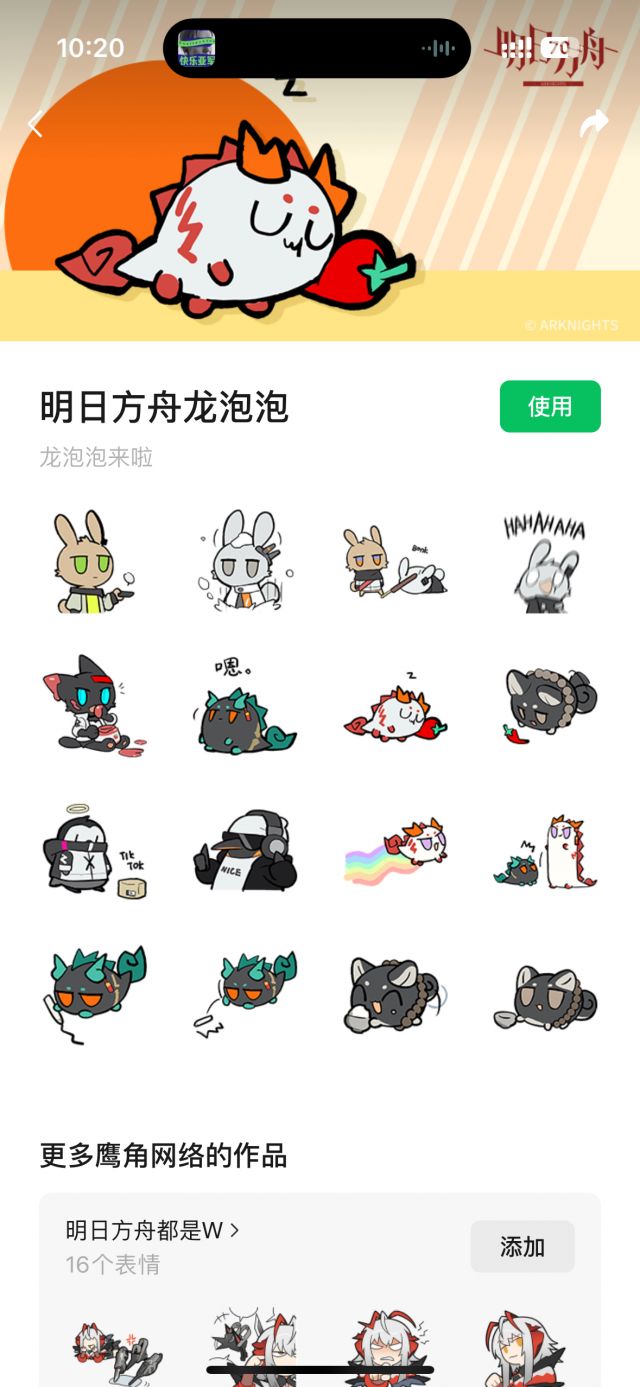Share this sticker pack

[x=594, y=124]
